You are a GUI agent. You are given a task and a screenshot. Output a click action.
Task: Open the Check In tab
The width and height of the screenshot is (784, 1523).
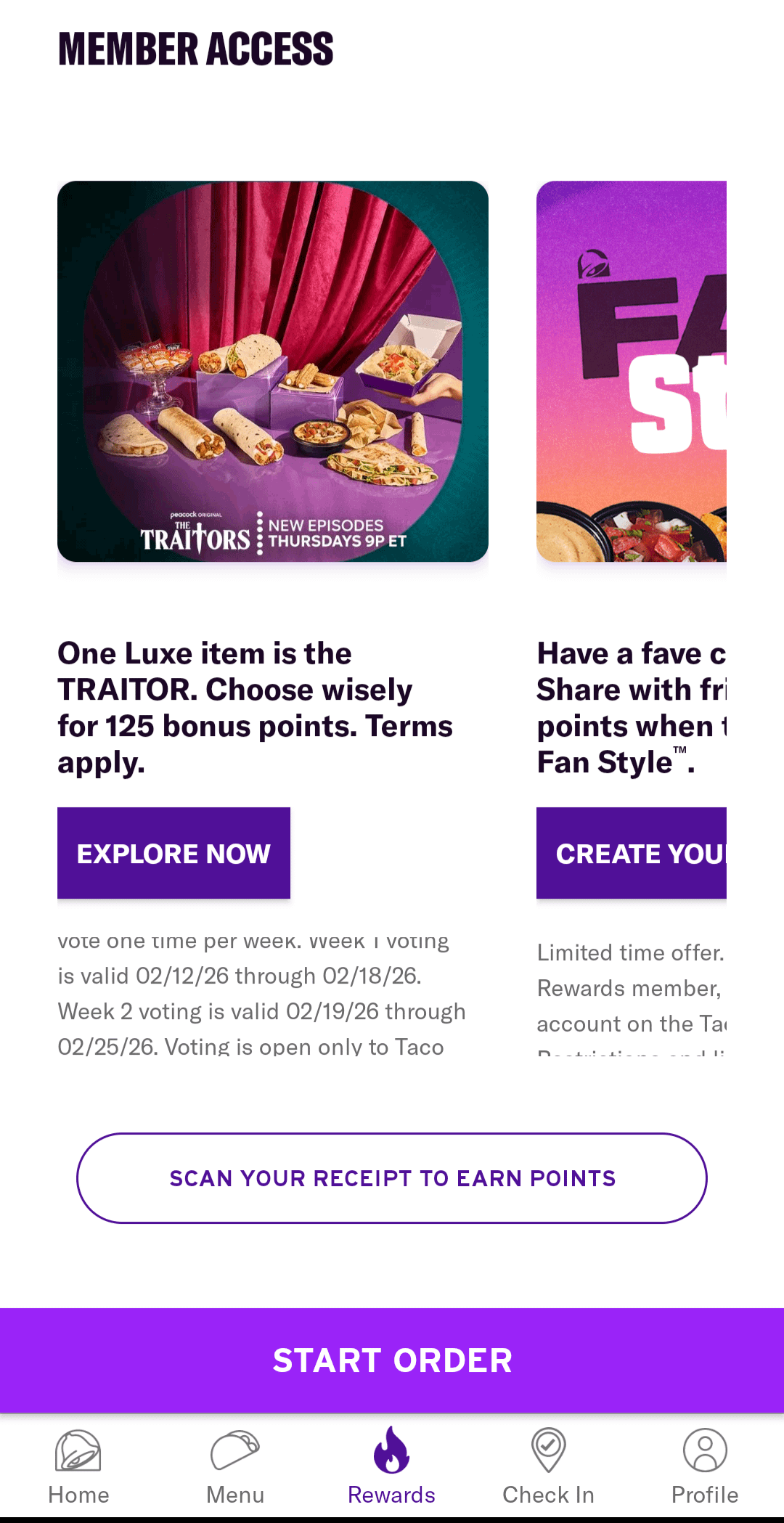[549, 1465]
